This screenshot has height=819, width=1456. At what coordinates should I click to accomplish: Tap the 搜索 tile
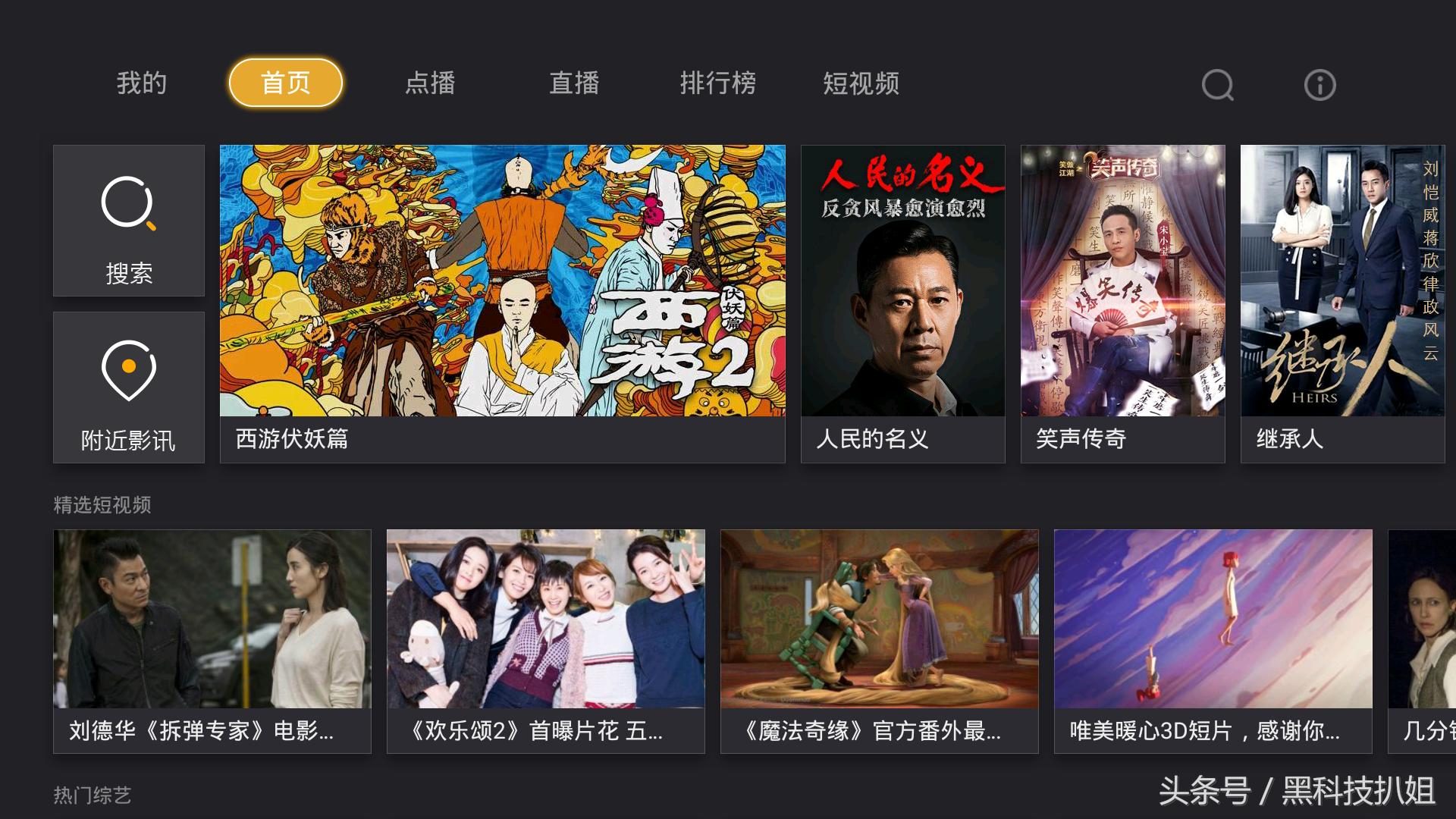[129, 221]
